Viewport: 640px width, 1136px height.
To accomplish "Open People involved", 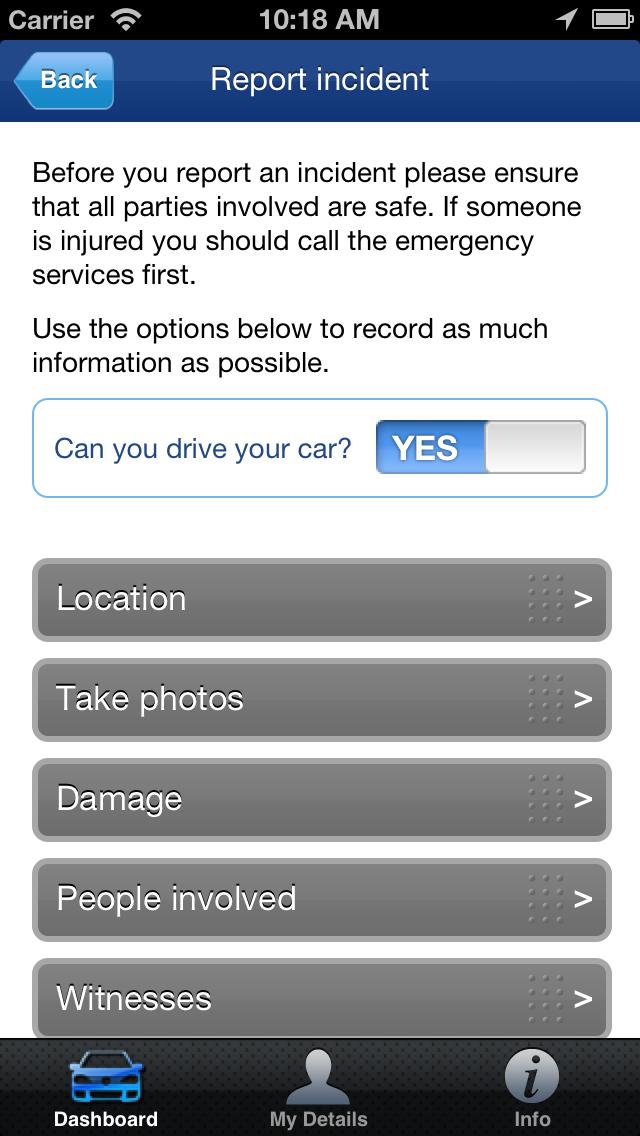I will [x=322, y=900].
